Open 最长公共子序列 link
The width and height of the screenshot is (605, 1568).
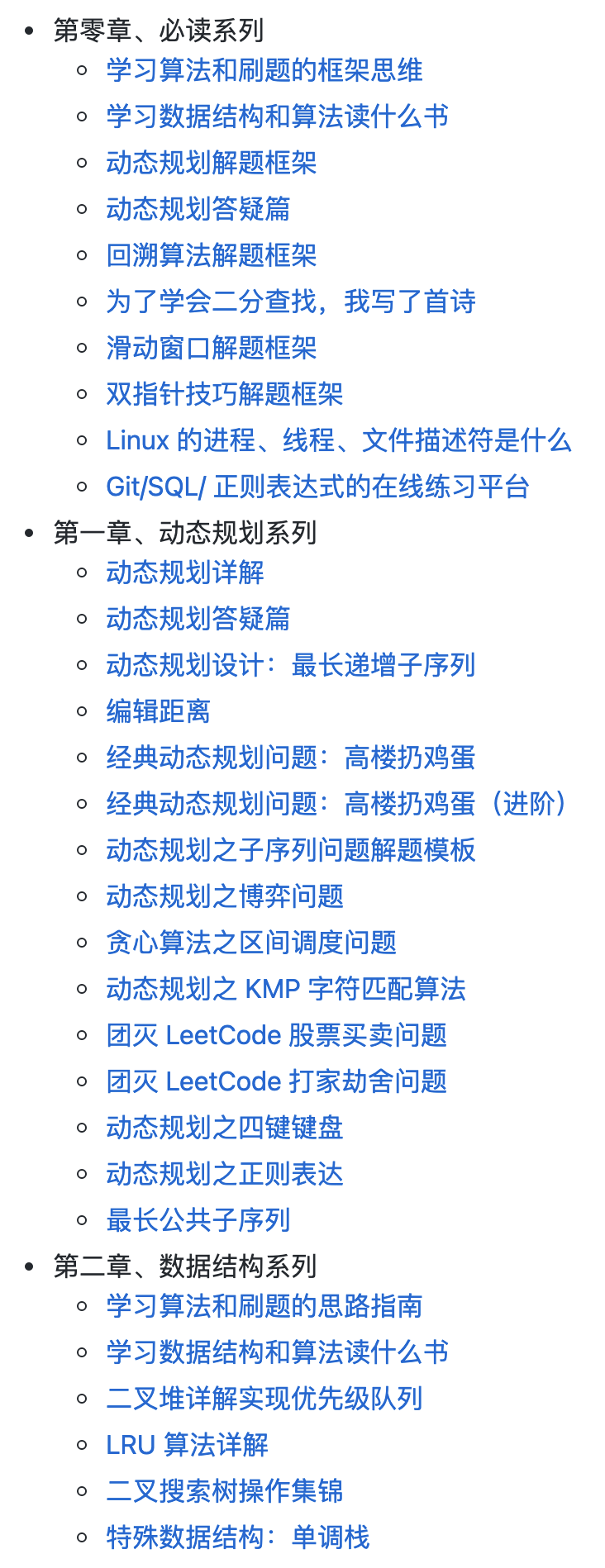tap(198, 1220)
